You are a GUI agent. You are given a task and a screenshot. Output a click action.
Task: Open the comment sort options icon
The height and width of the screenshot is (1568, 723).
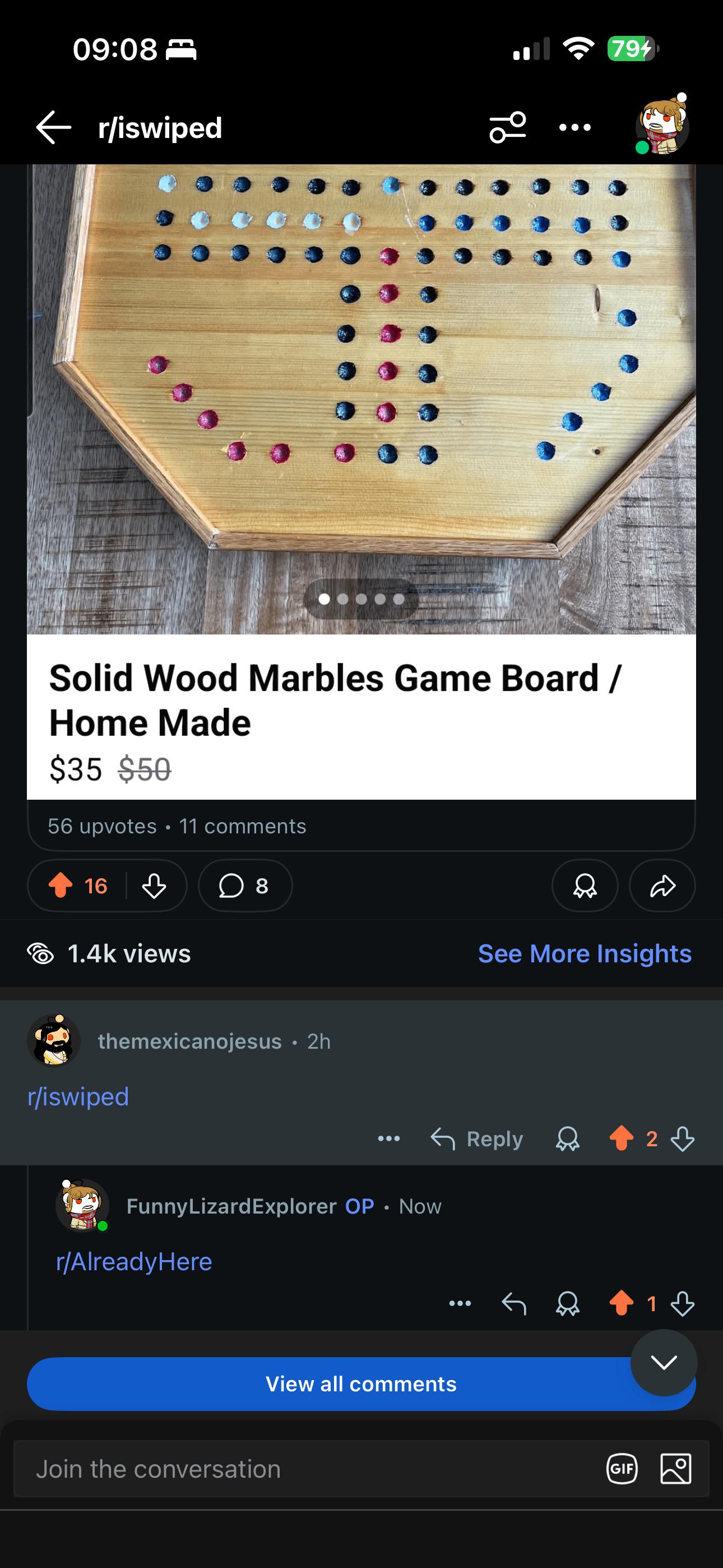(x=508, y=128)
